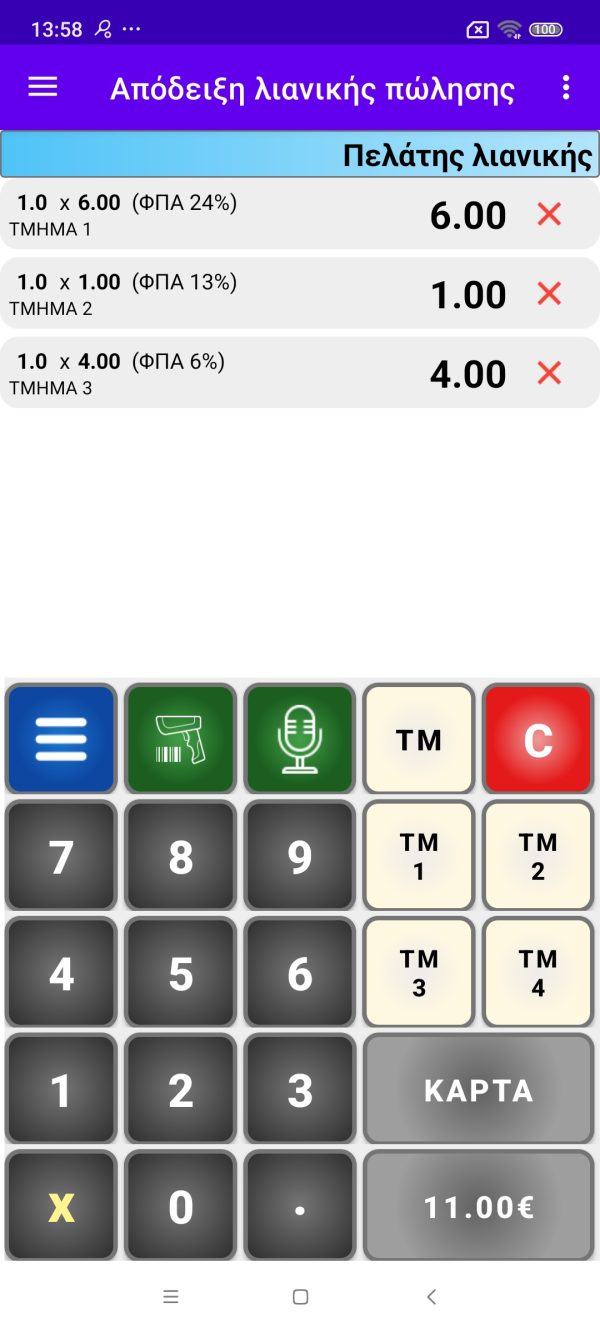The height and width of the screenshot is (1333, 600).
Task: Open the three-dot overflow menu
Action: coord(566,88)
